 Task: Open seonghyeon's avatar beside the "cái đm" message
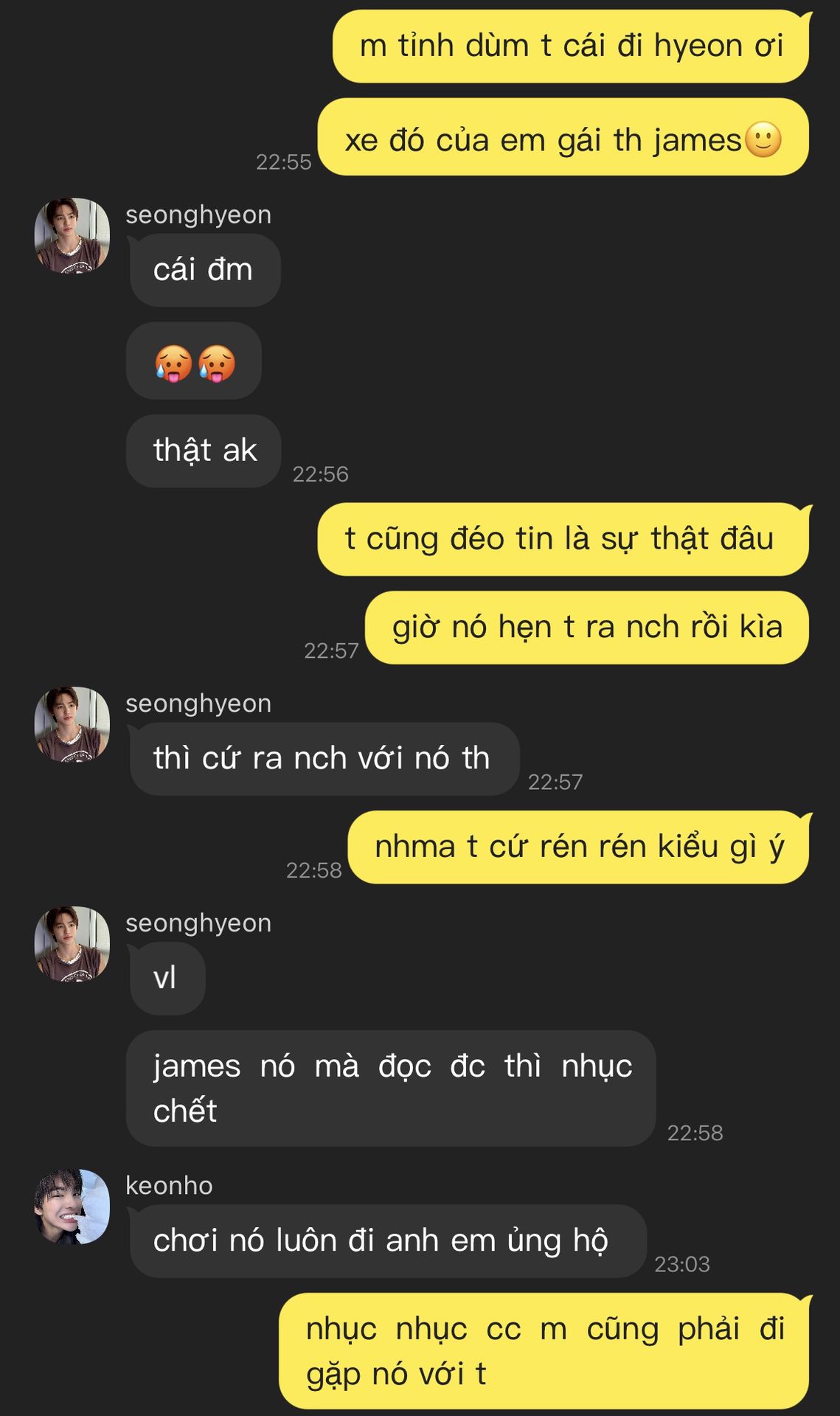point(72,235)
